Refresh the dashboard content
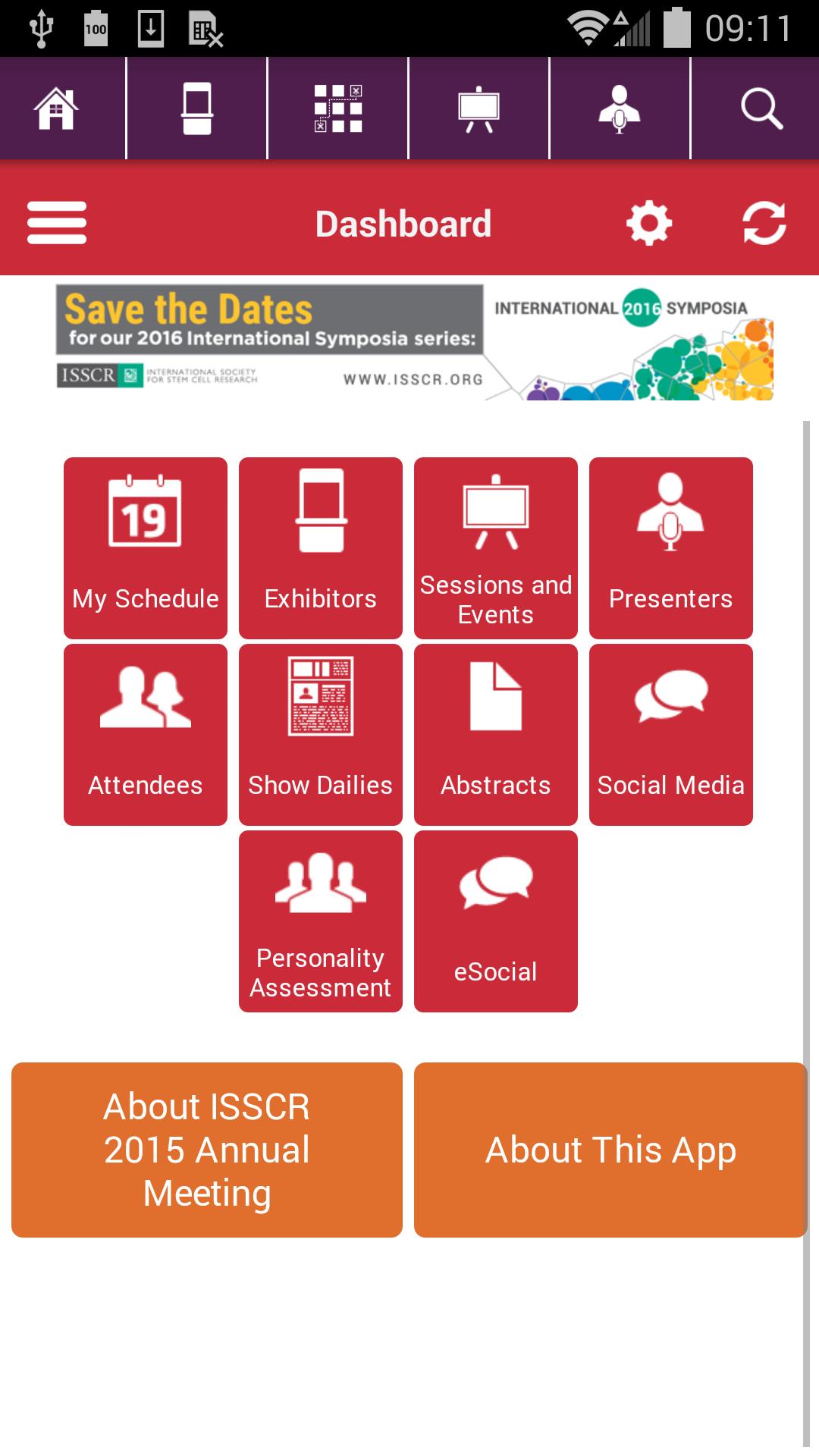The width and height of the screenshot is (819, 1456). pyautogui.click(x=763, y=223)
